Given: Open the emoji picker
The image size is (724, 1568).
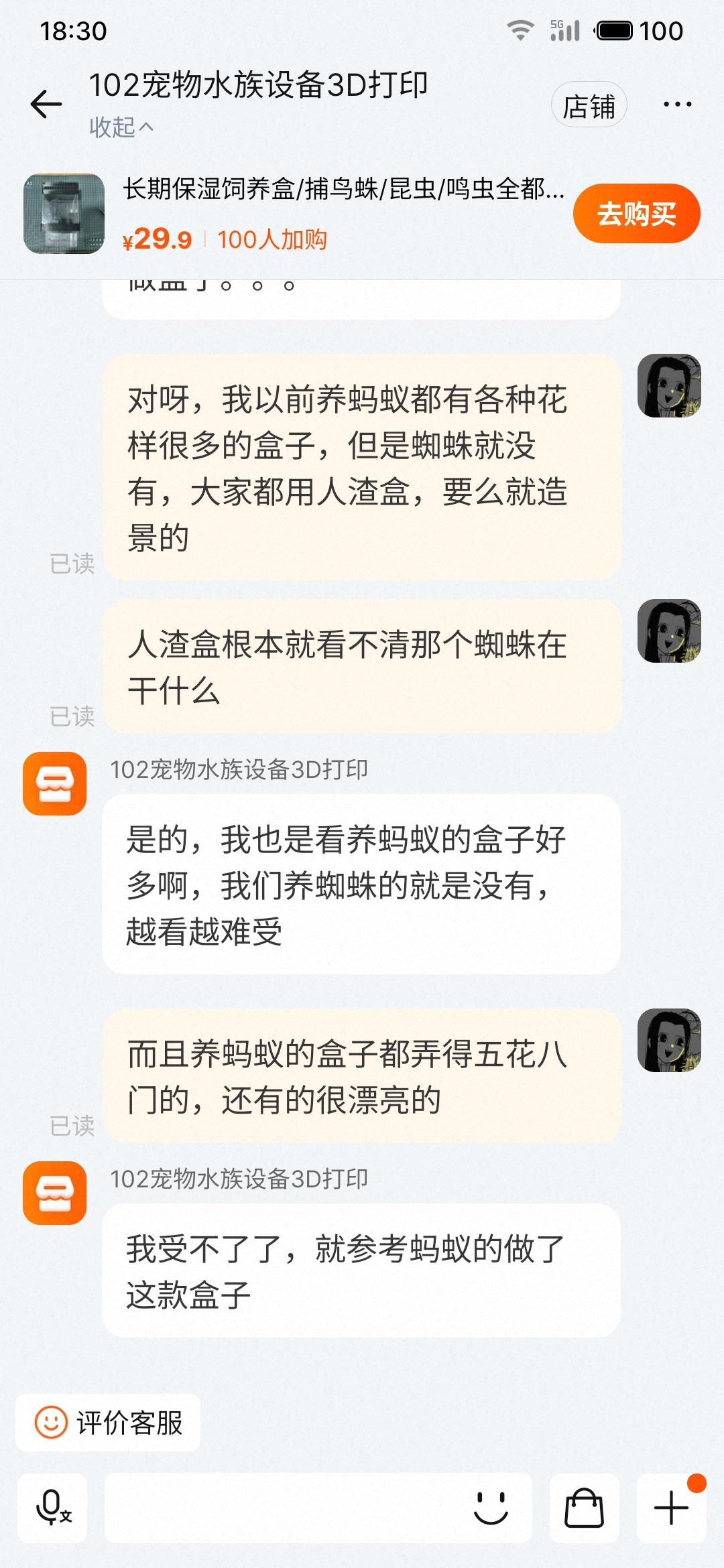Looking at the screenshot, I should (491, 1508).
